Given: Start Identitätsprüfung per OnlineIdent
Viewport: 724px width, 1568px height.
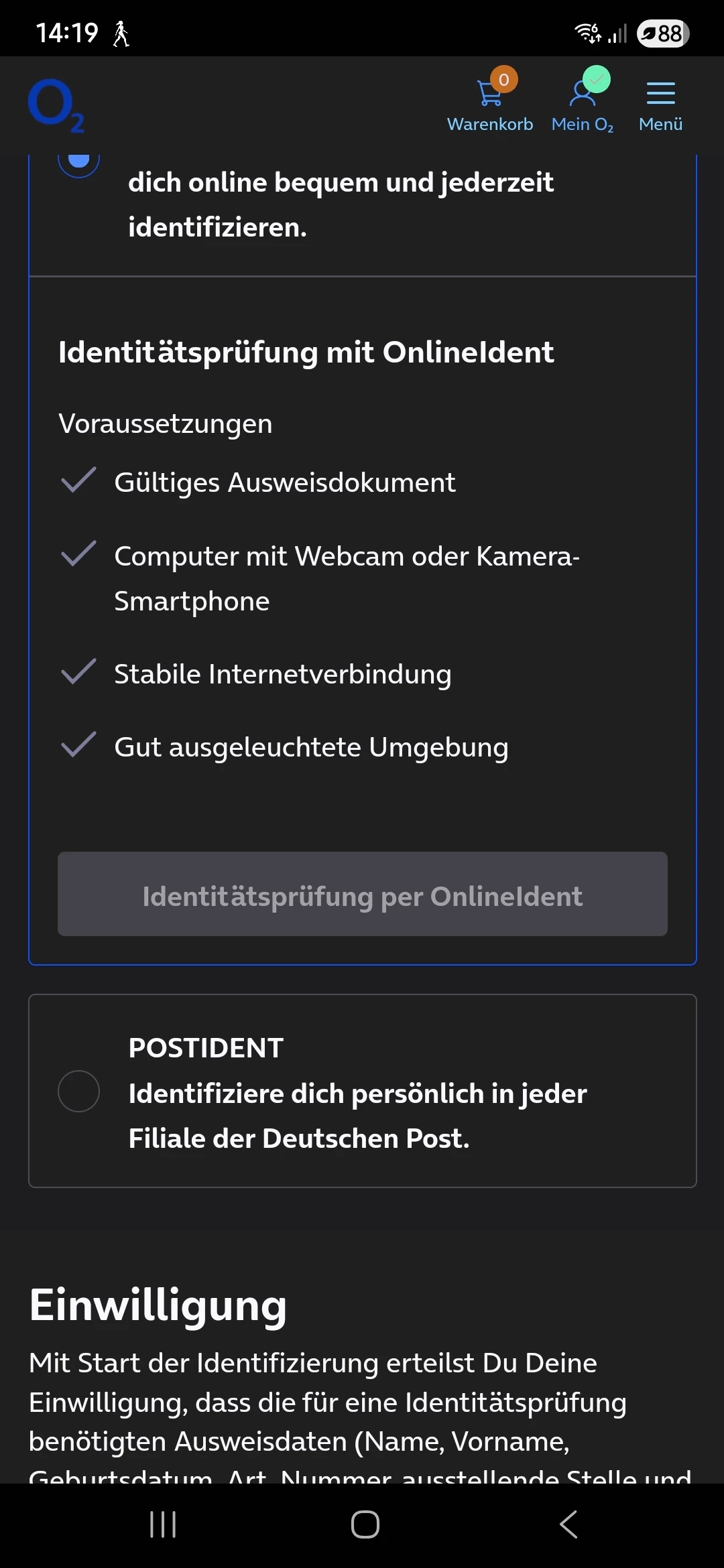Looking at the screenshot, I should 363,894.
